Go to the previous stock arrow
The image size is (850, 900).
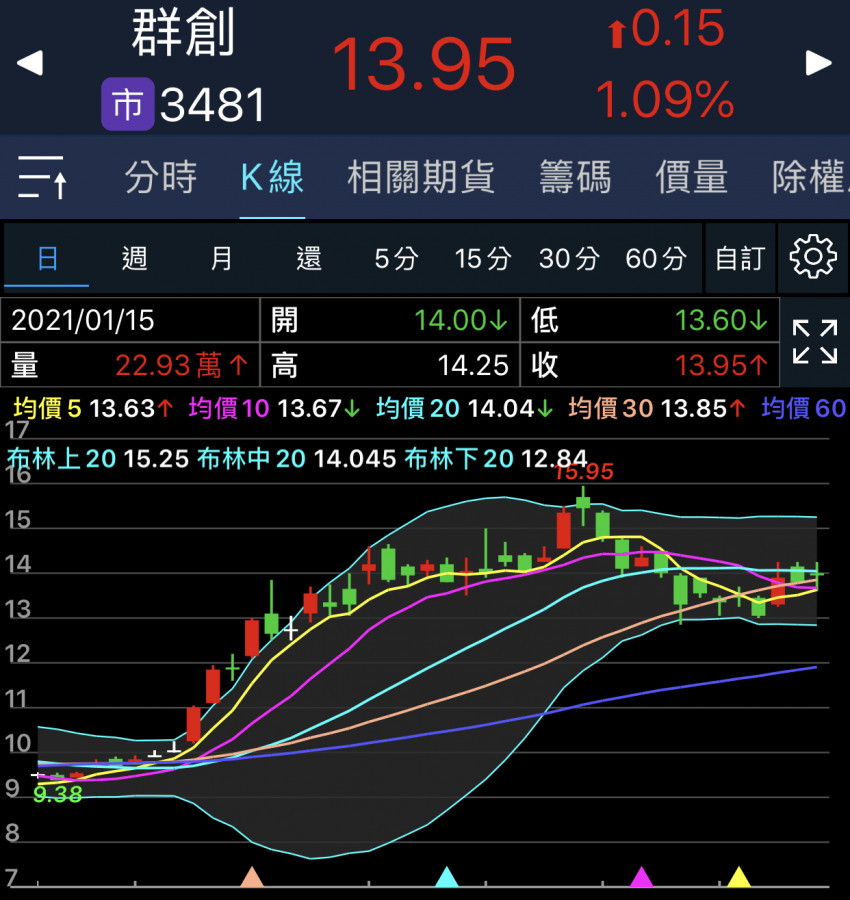(30, 64)
